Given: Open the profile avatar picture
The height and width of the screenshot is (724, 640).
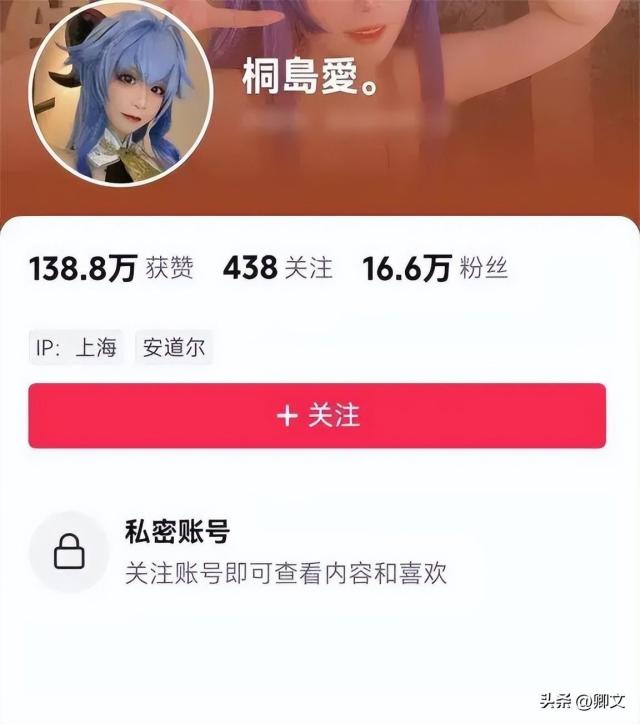Looking at the screenshot, I should [120, 100].
